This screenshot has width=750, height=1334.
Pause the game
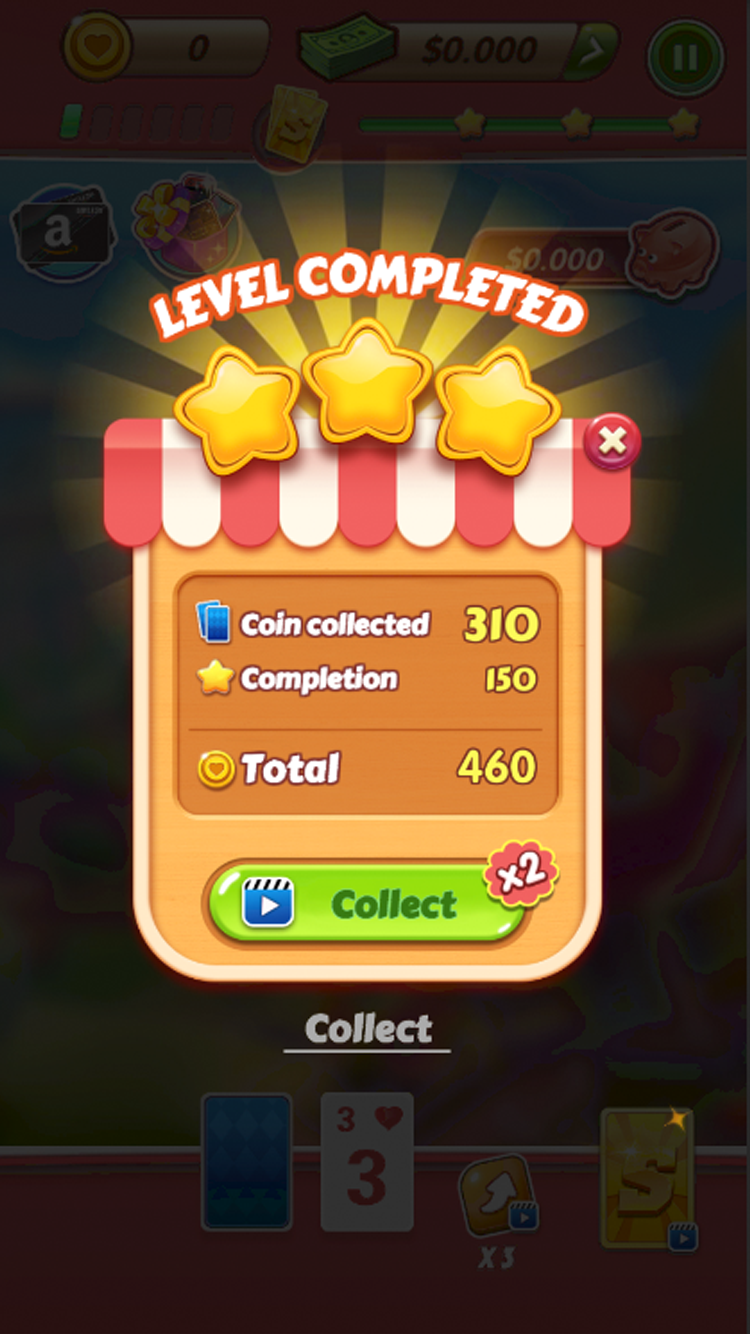(686, 58)
